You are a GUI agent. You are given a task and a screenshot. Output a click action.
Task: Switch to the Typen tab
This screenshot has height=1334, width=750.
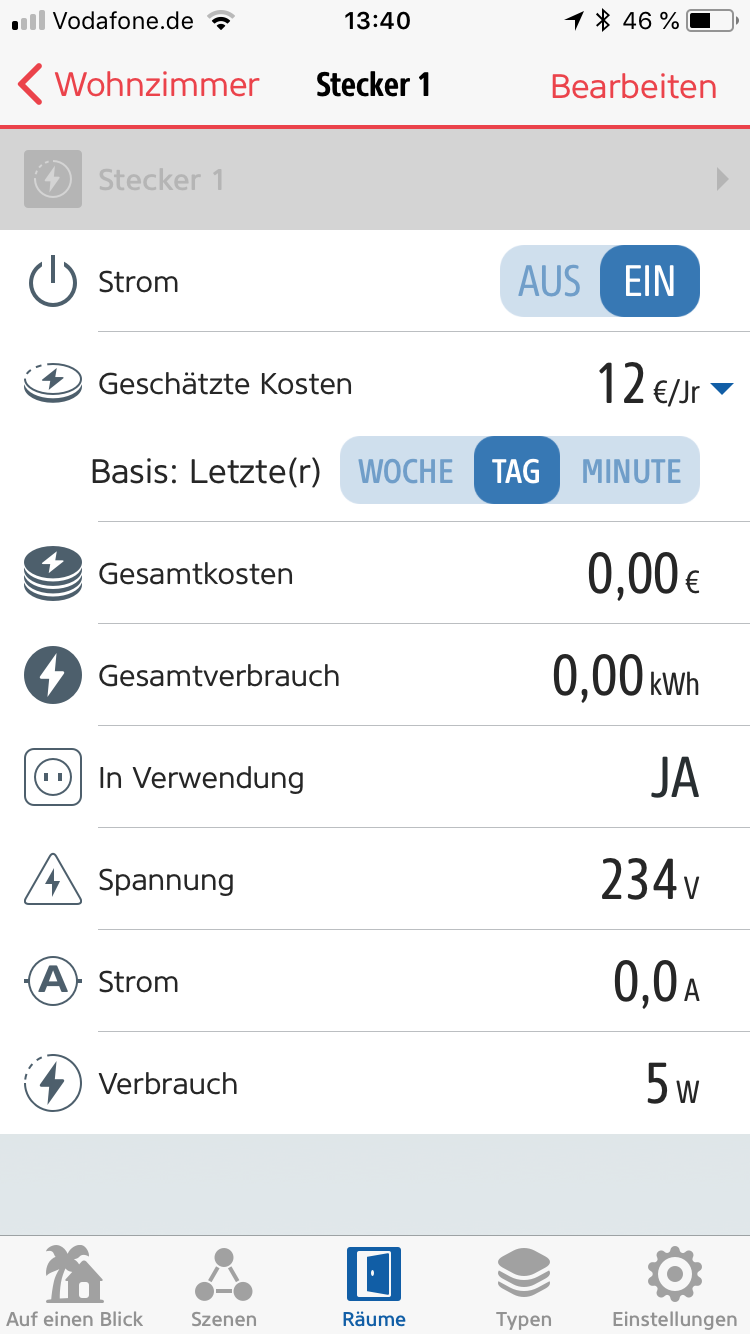(524, 1287)
